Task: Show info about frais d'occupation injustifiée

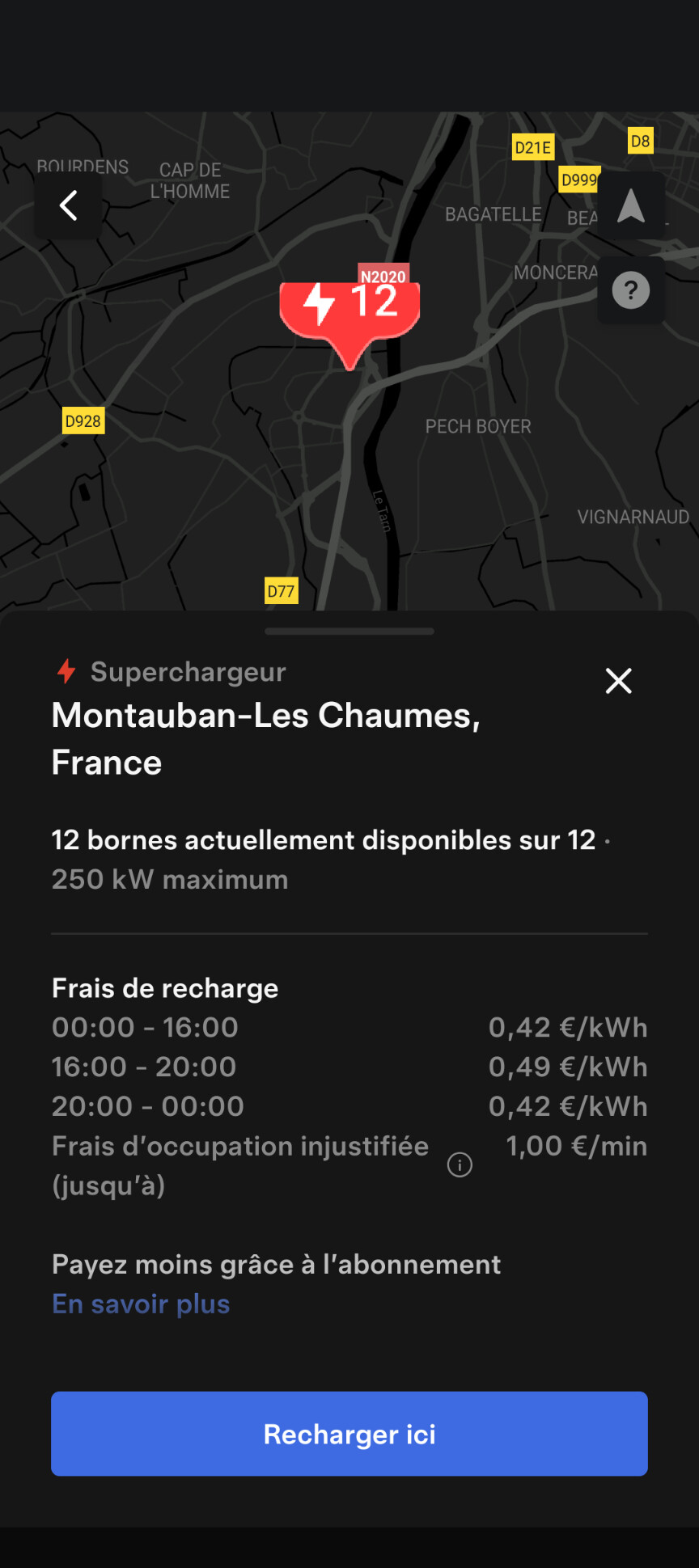Action: [x=460, y=1165]
